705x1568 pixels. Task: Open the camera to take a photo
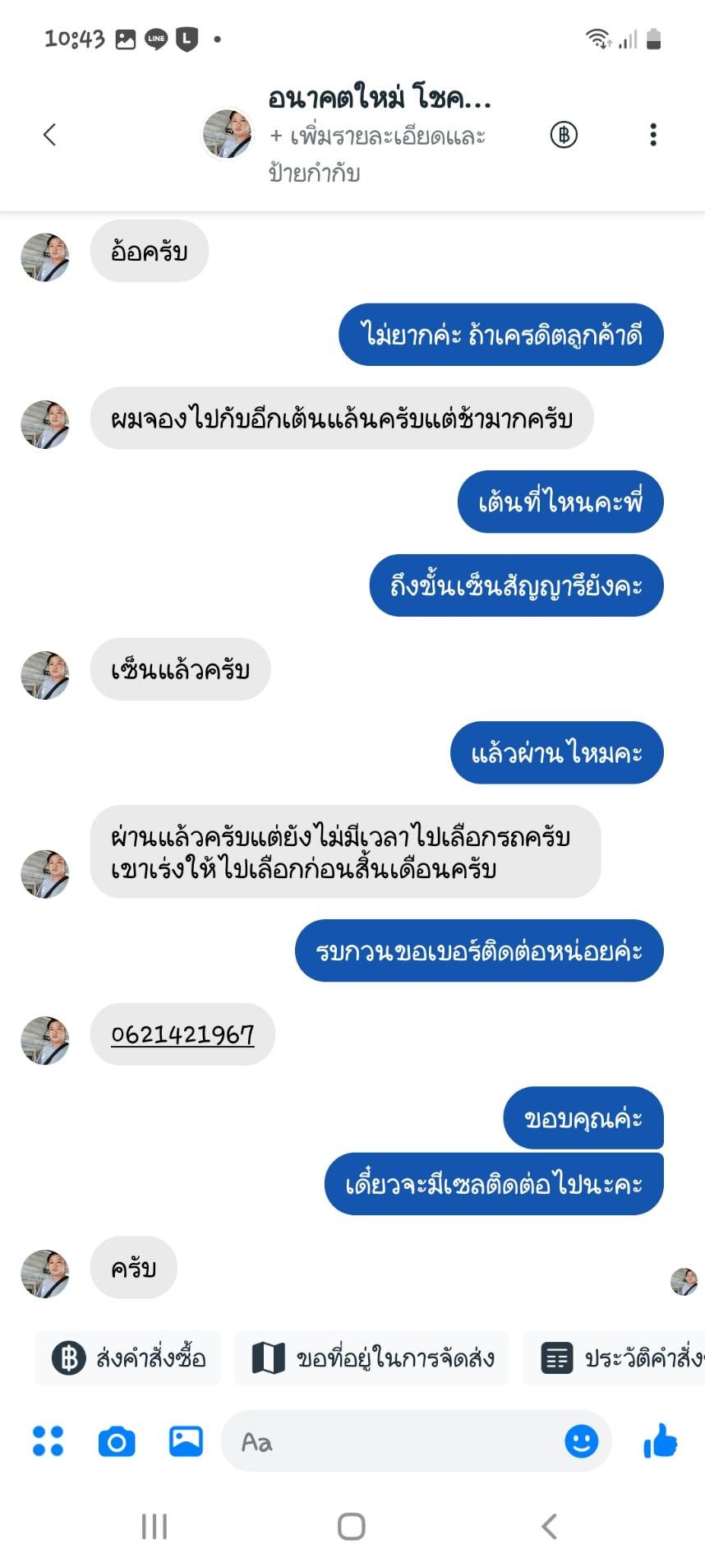pyautogui.click(x=117, y=1441)
